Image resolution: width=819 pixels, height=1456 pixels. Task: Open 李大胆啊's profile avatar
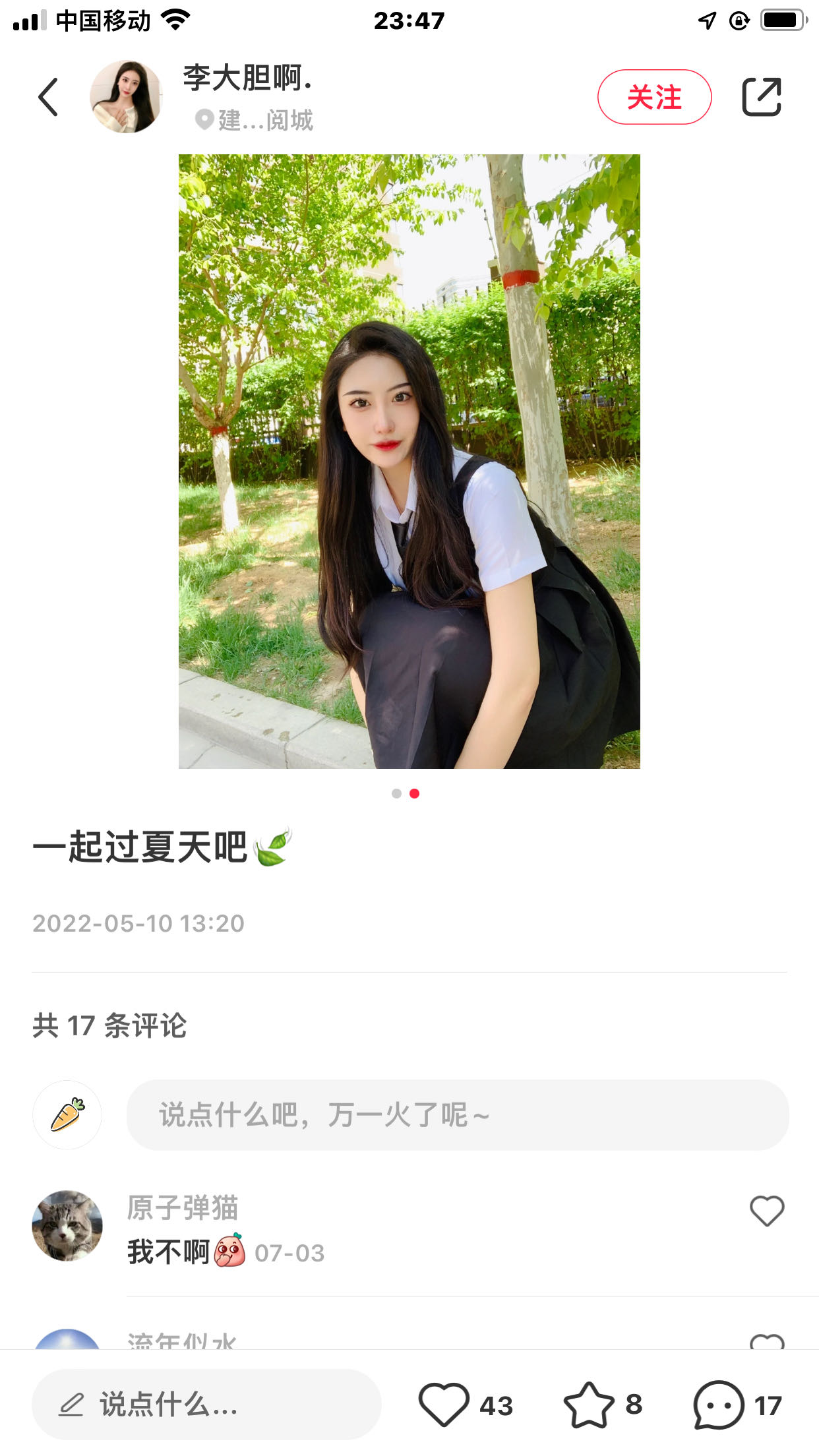coord(125,97)
